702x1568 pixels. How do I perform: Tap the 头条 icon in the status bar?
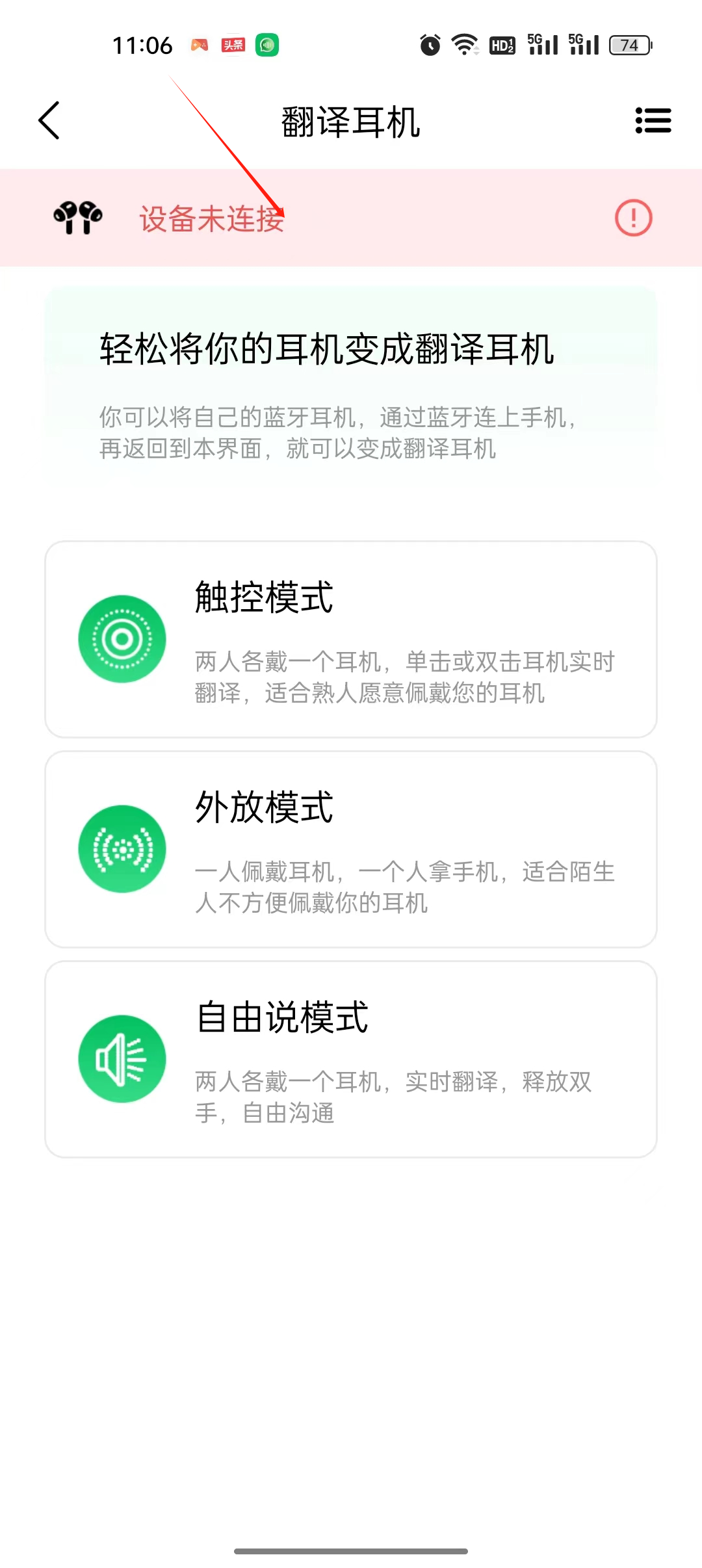(x=232, y=45)
